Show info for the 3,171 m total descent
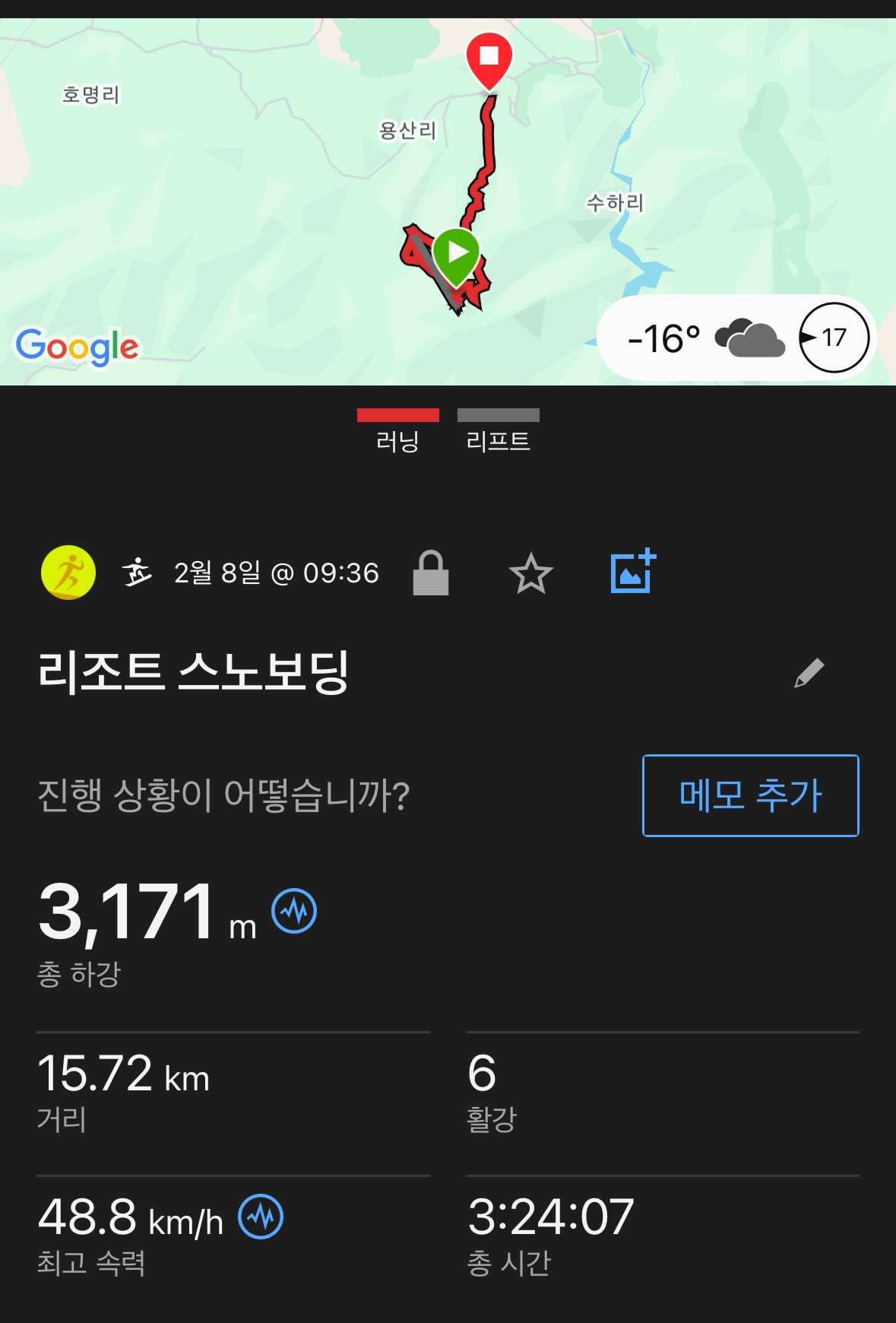The image size is (896, 1323). (295, 911)
